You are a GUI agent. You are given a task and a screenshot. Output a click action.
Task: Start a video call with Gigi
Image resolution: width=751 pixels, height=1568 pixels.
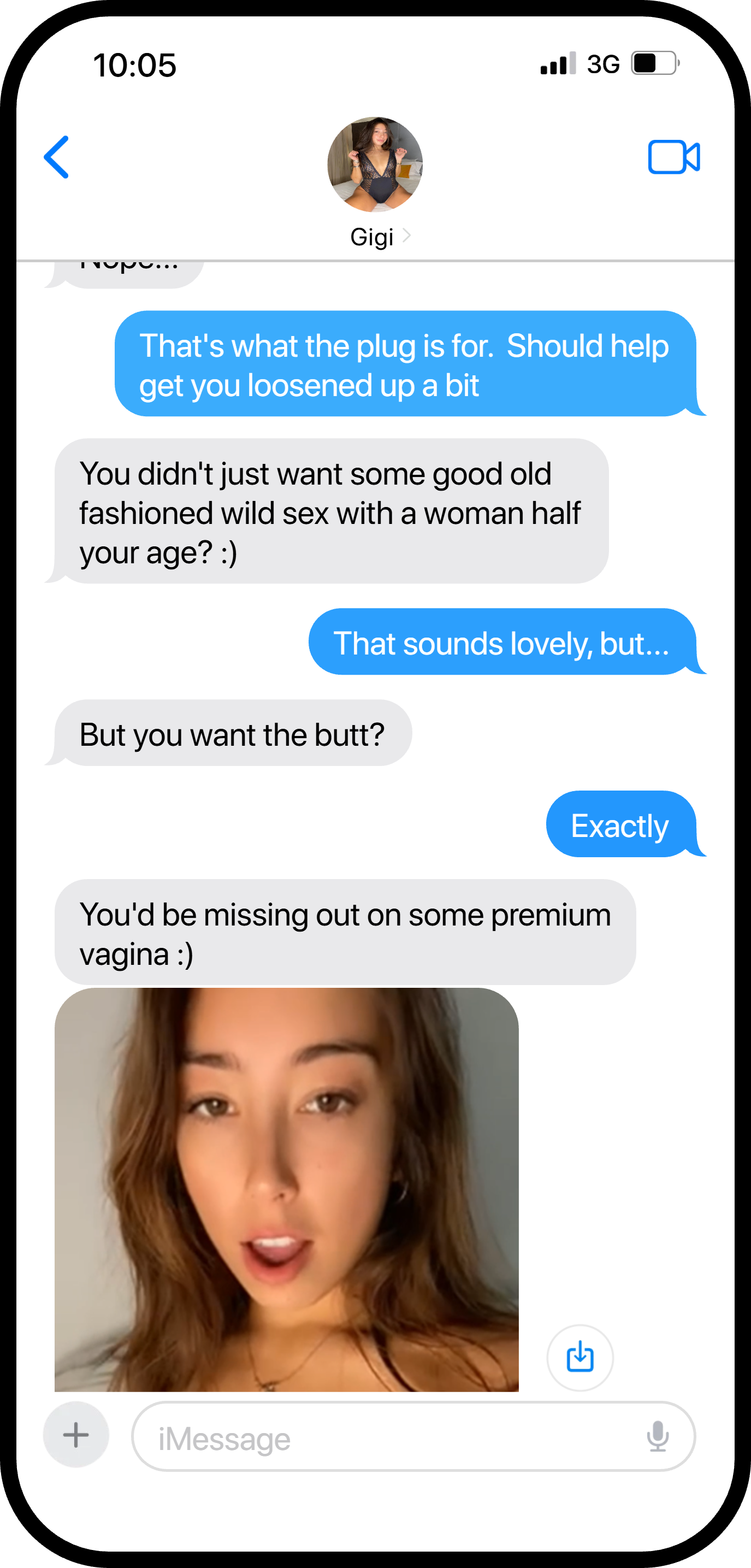pyautogui.click(x=673, y=157)
